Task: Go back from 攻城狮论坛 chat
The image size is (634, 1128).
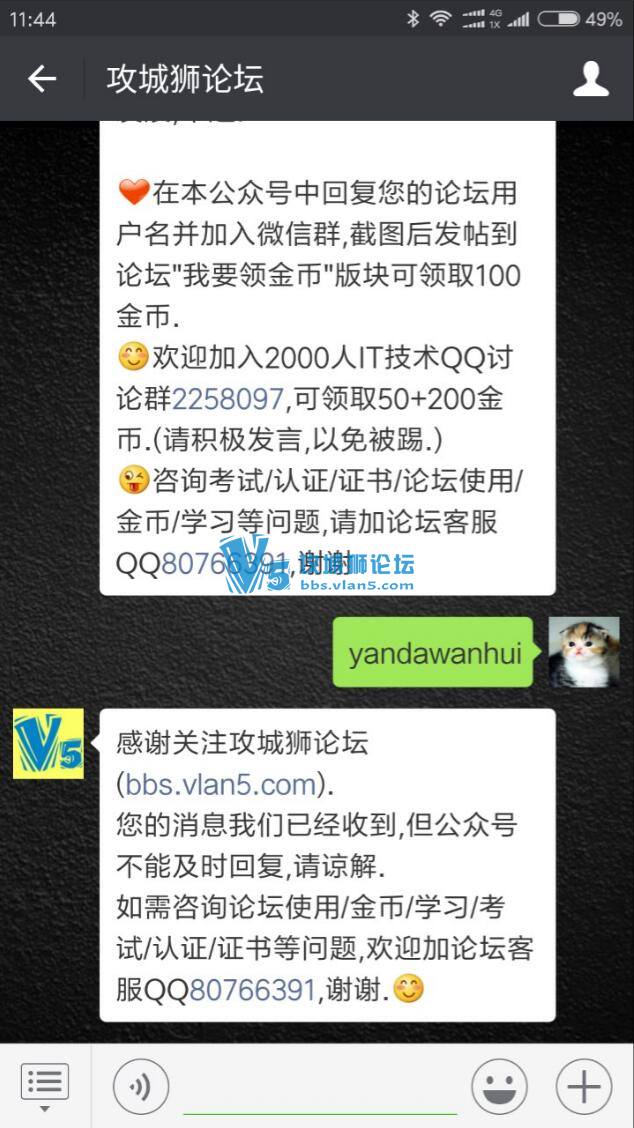Action: tap(42, 80)
